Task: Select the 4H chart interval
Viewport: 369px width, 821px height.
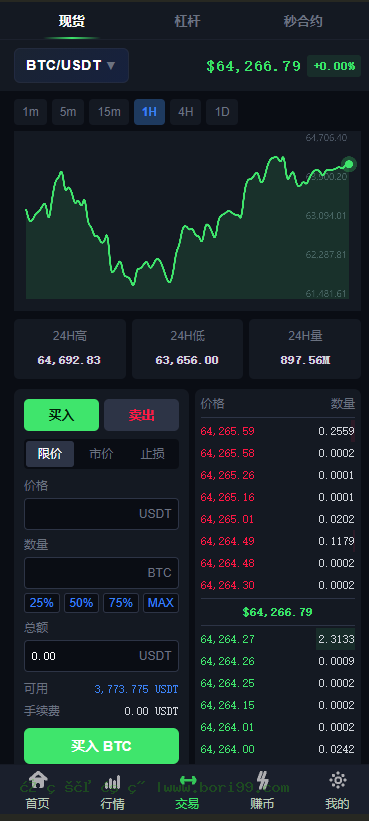Action: pyautogui.click(x=185, y=112)
